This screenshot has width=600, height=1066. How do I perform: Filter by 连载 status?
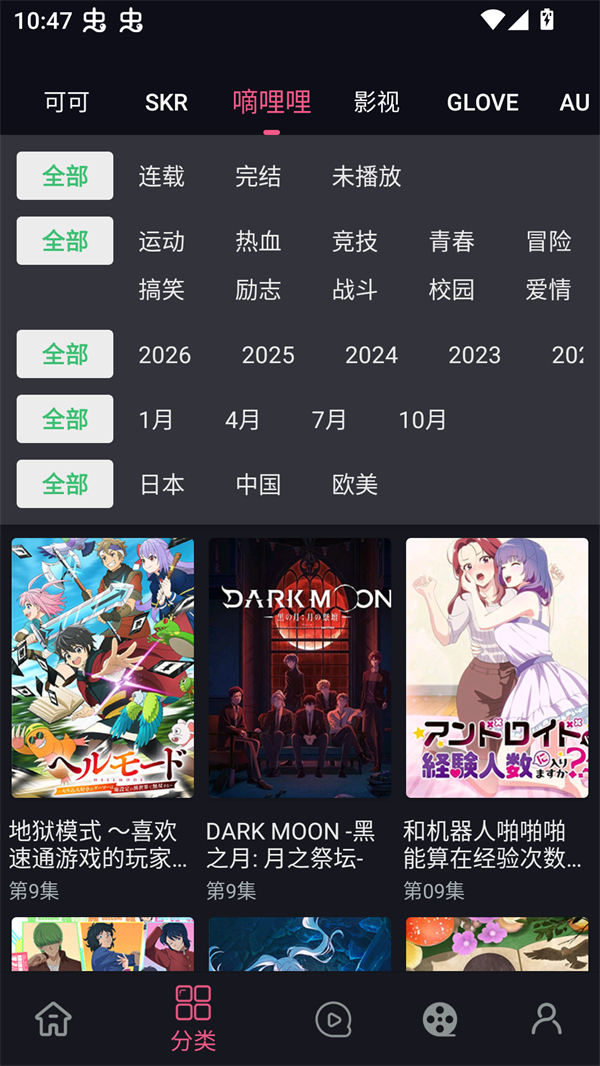click(162, 177)
